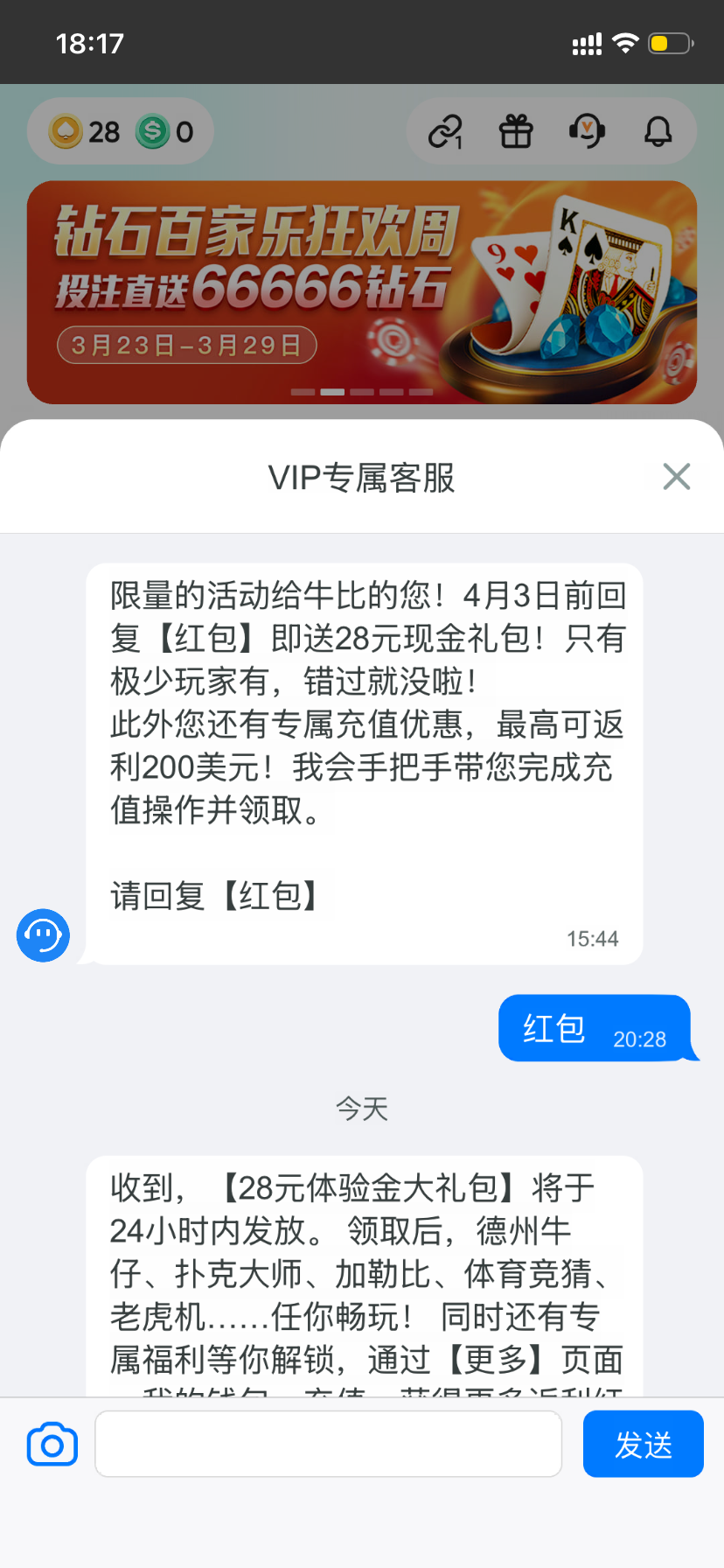
Task: Open the gift box rewards icon
Action: click(x=516, y=132)
